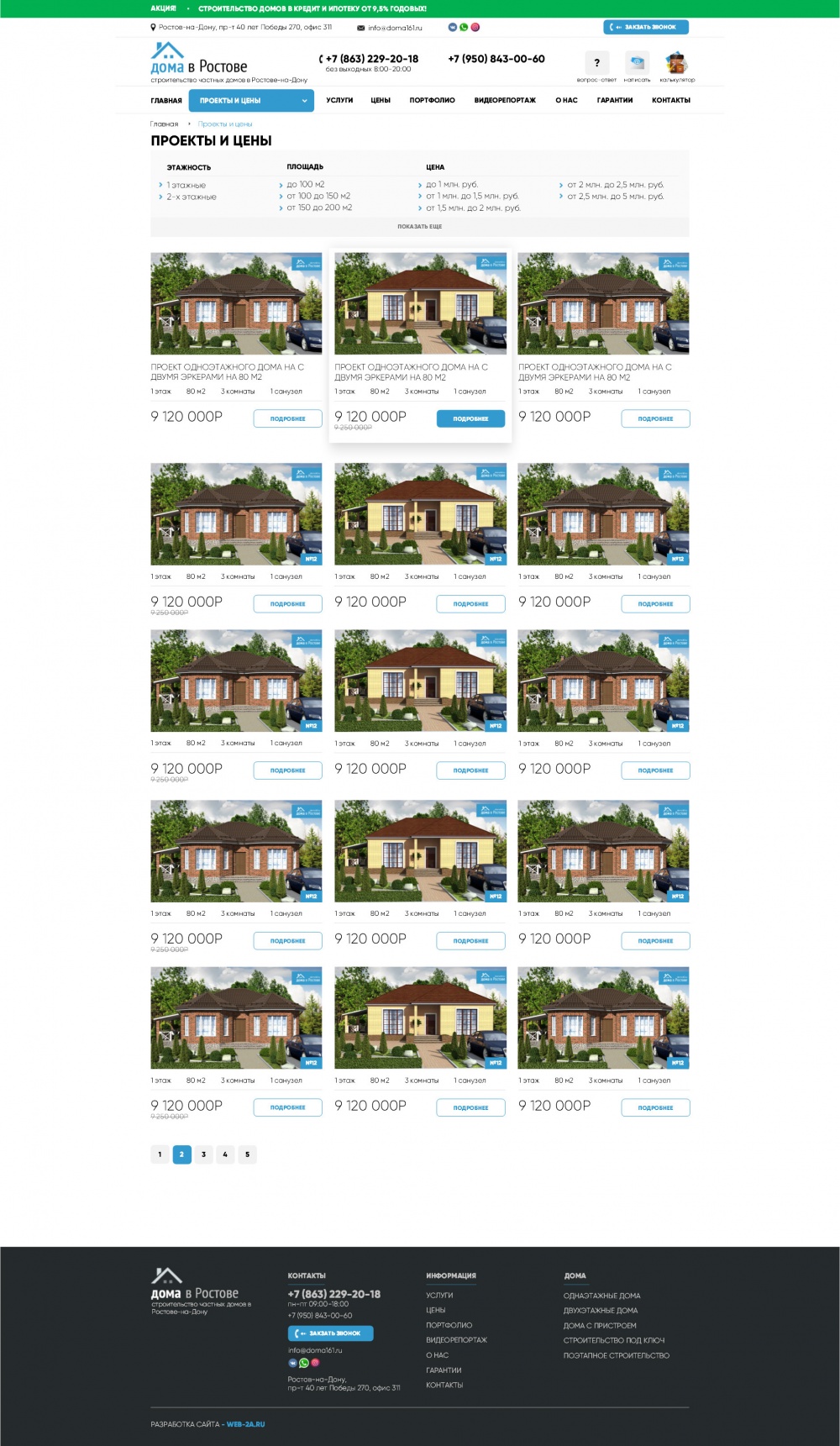Select price filter до 1 млн. руб.

click(451, 184)
